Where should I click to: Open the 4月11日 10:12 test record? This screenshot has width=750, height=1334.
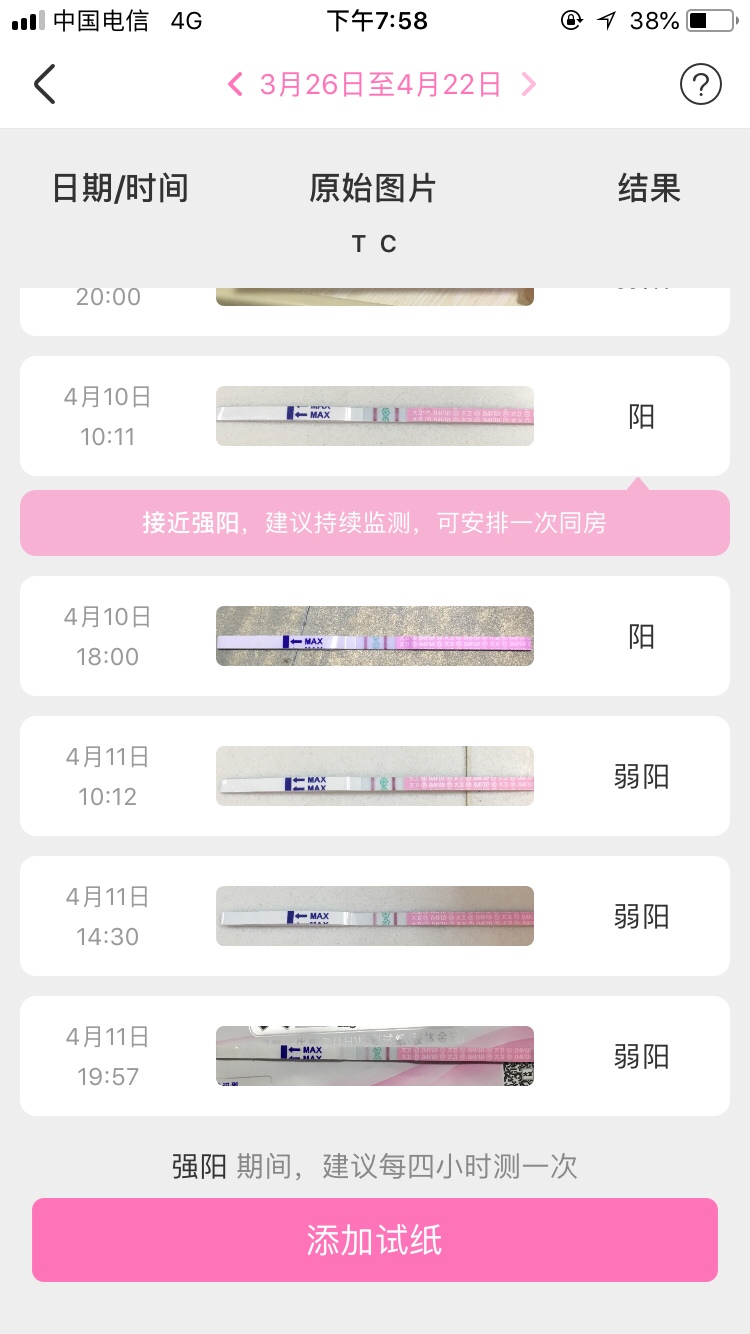click(375, 776)
